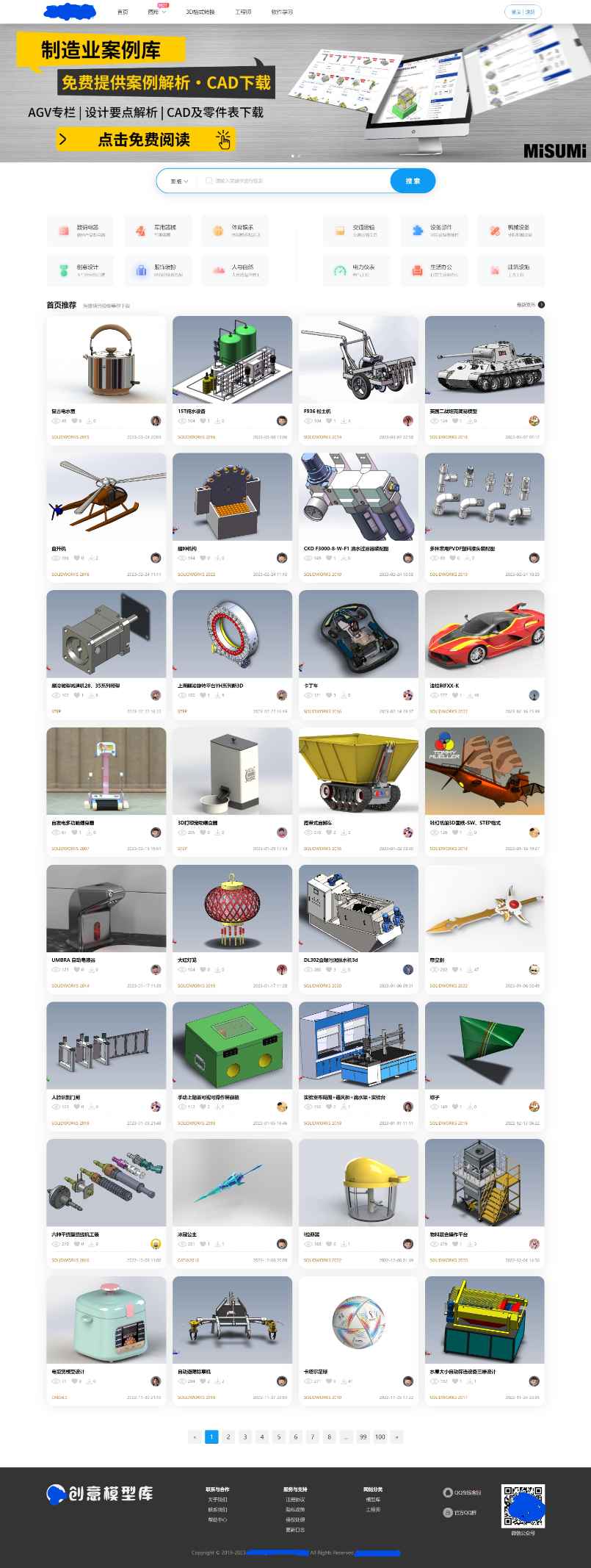Switch to the 工程师 nav item
Screen dimensions: 591x1568
243,12
